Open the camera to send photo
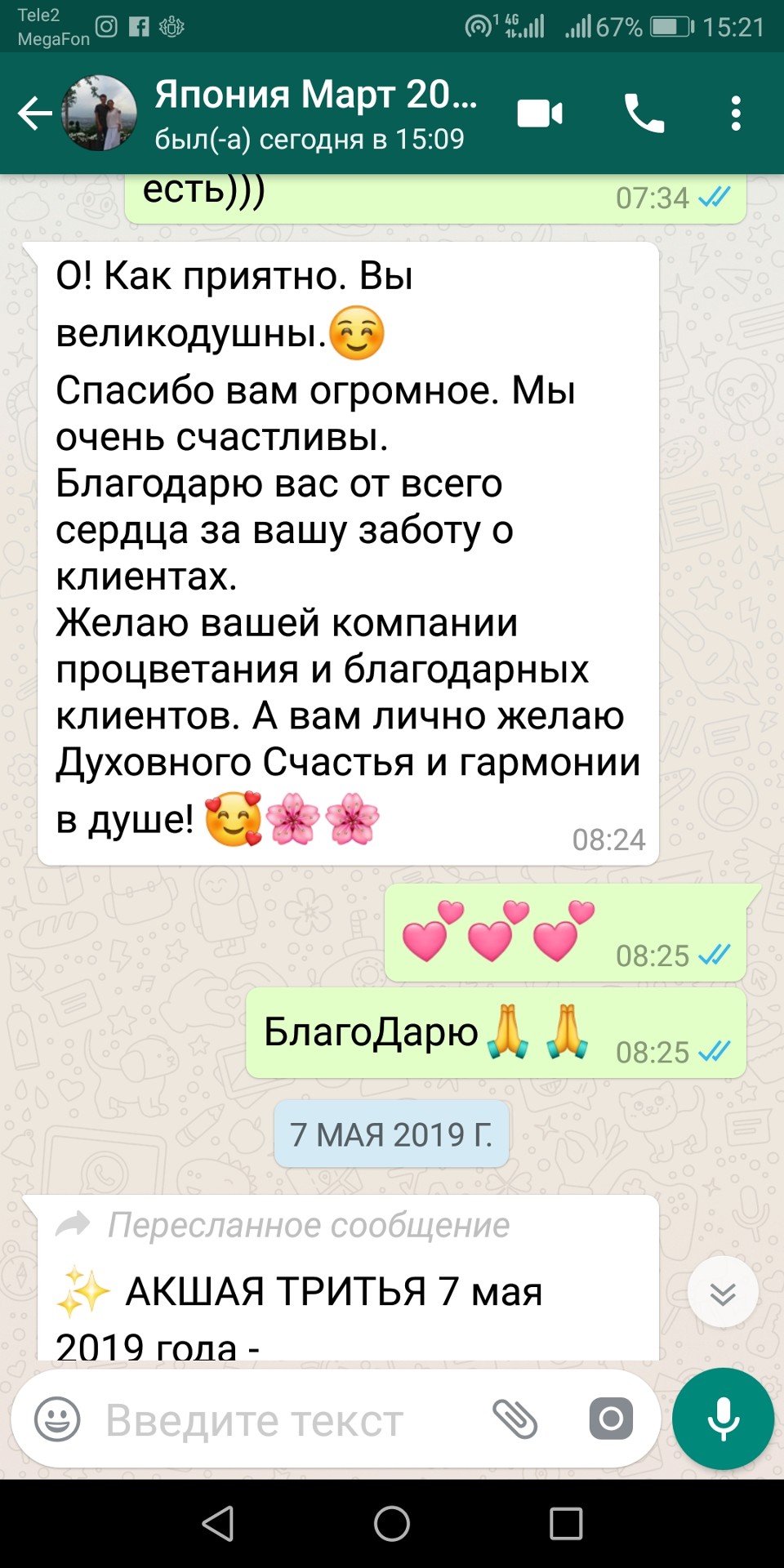 (611, 1419)
